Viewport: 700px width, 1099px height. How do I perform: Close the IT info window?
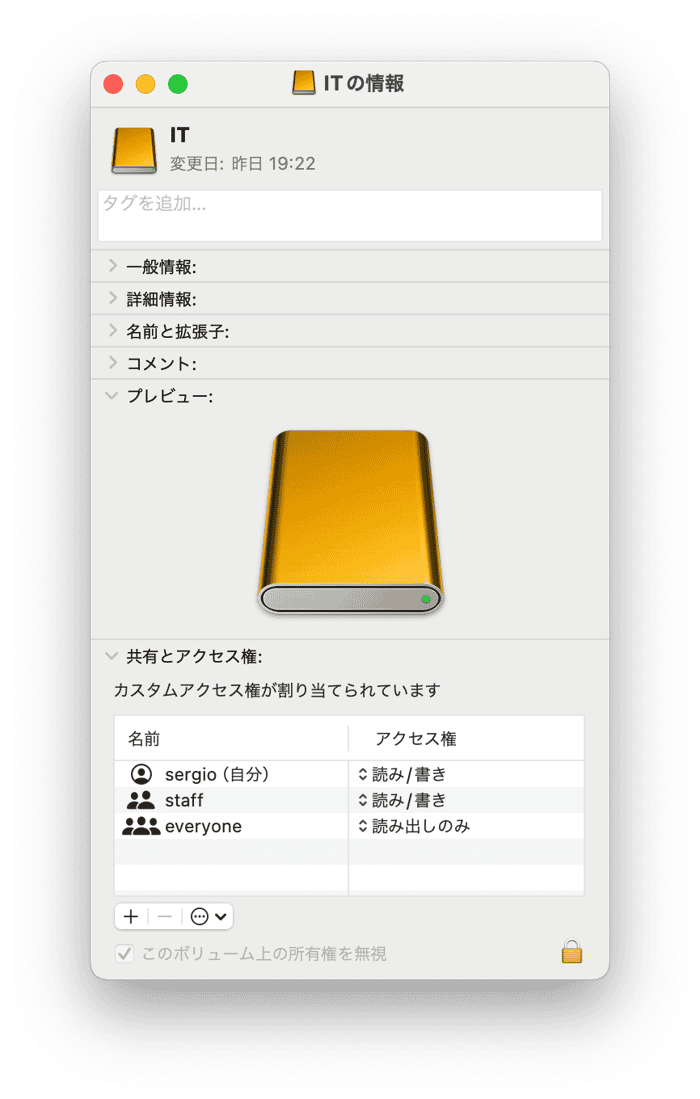(113, 84)
